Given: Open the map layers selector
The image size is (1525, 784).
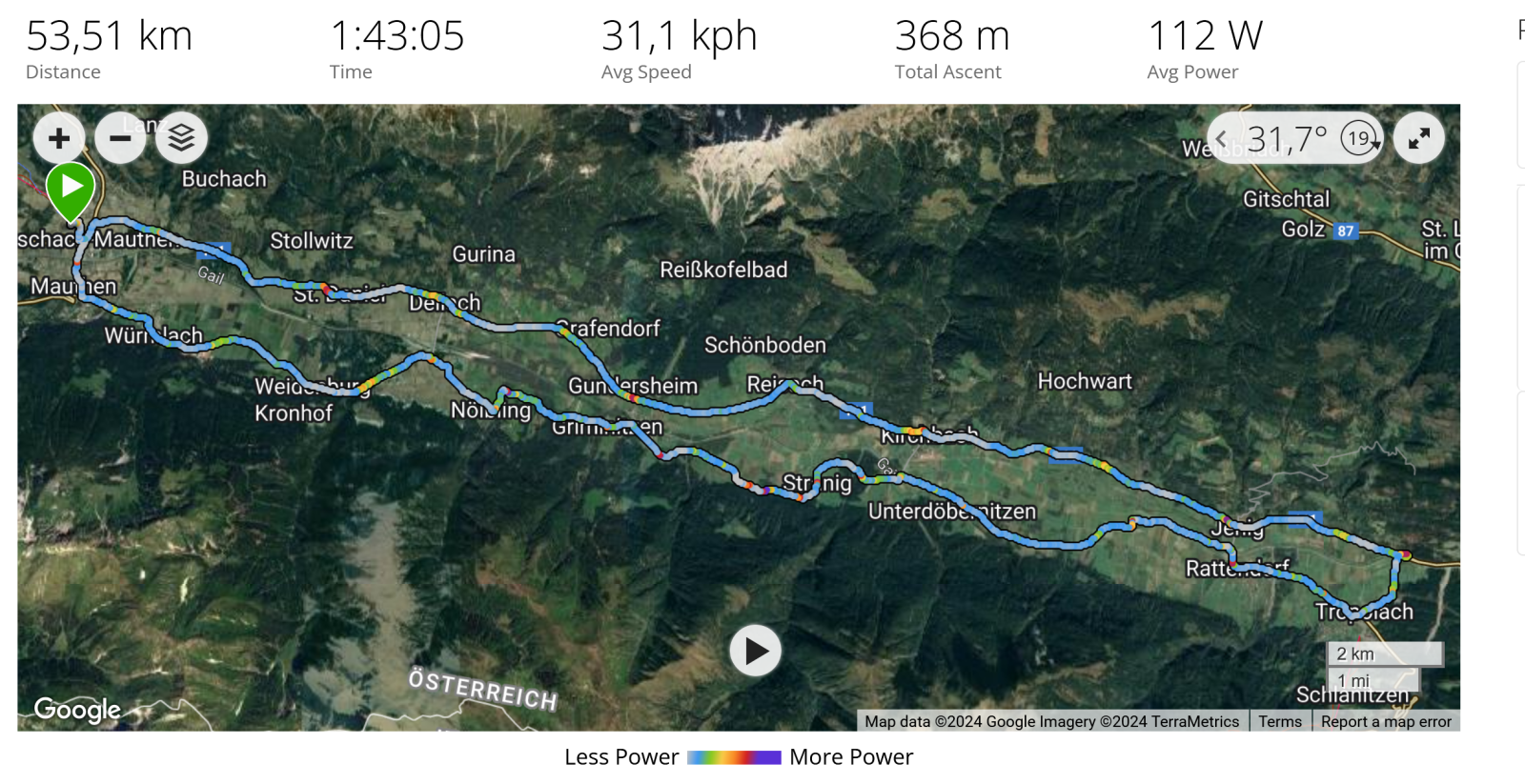Looking at the screenshot, I should point(181,138).
